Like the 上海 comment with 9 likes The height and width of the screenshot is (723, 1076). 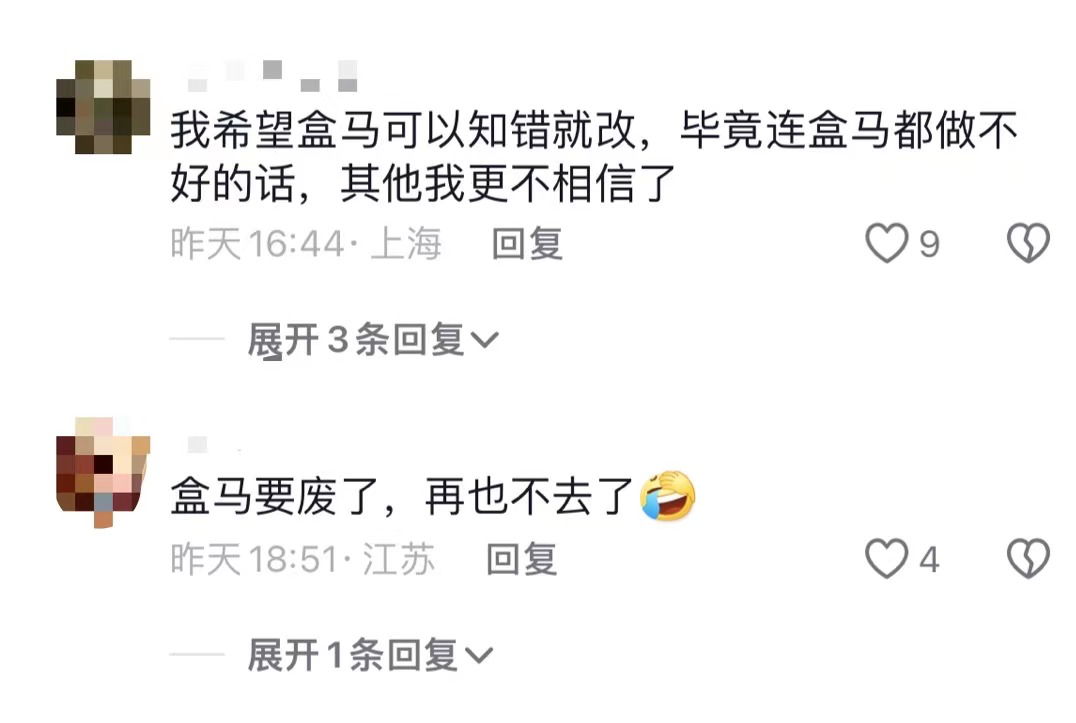[886, 243]
